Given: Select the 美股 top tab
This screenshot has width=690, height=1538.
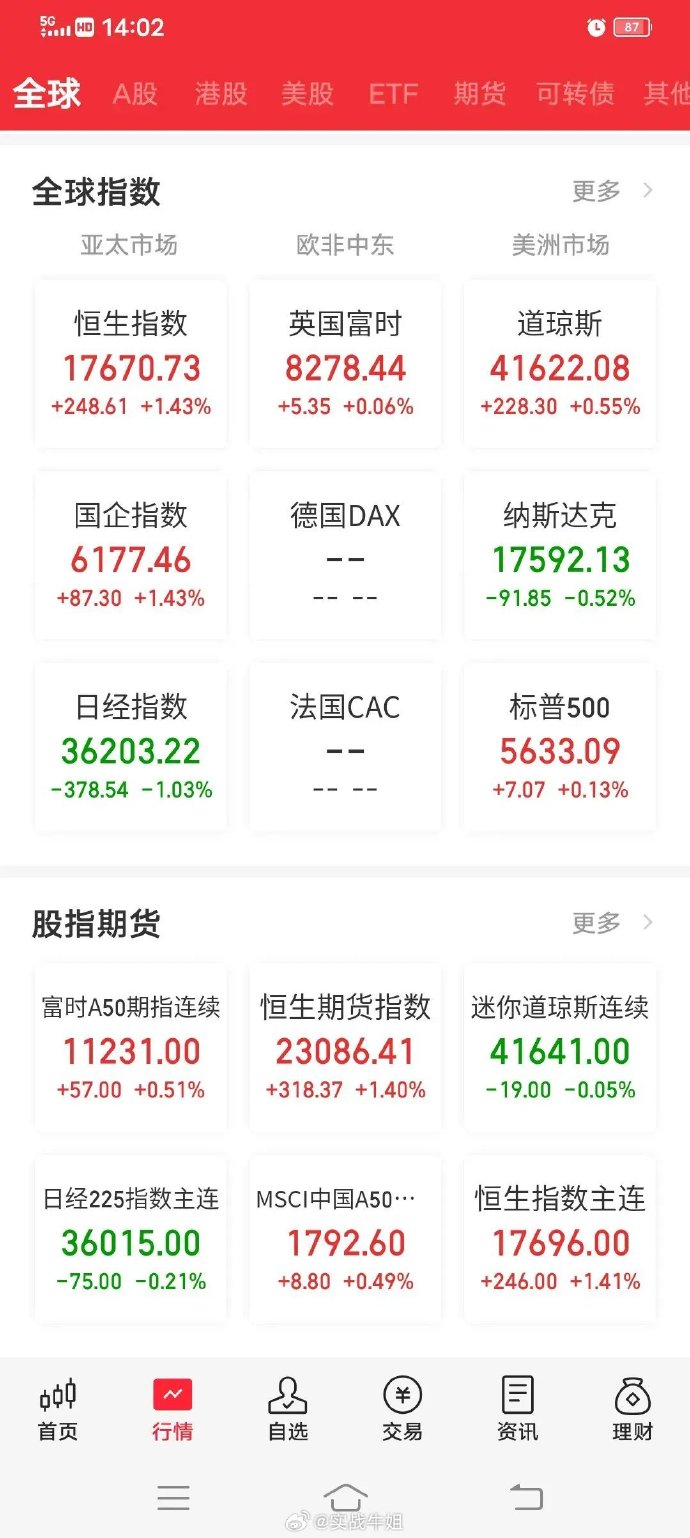Looking at the screenshot, I should (x=307, y=94).
